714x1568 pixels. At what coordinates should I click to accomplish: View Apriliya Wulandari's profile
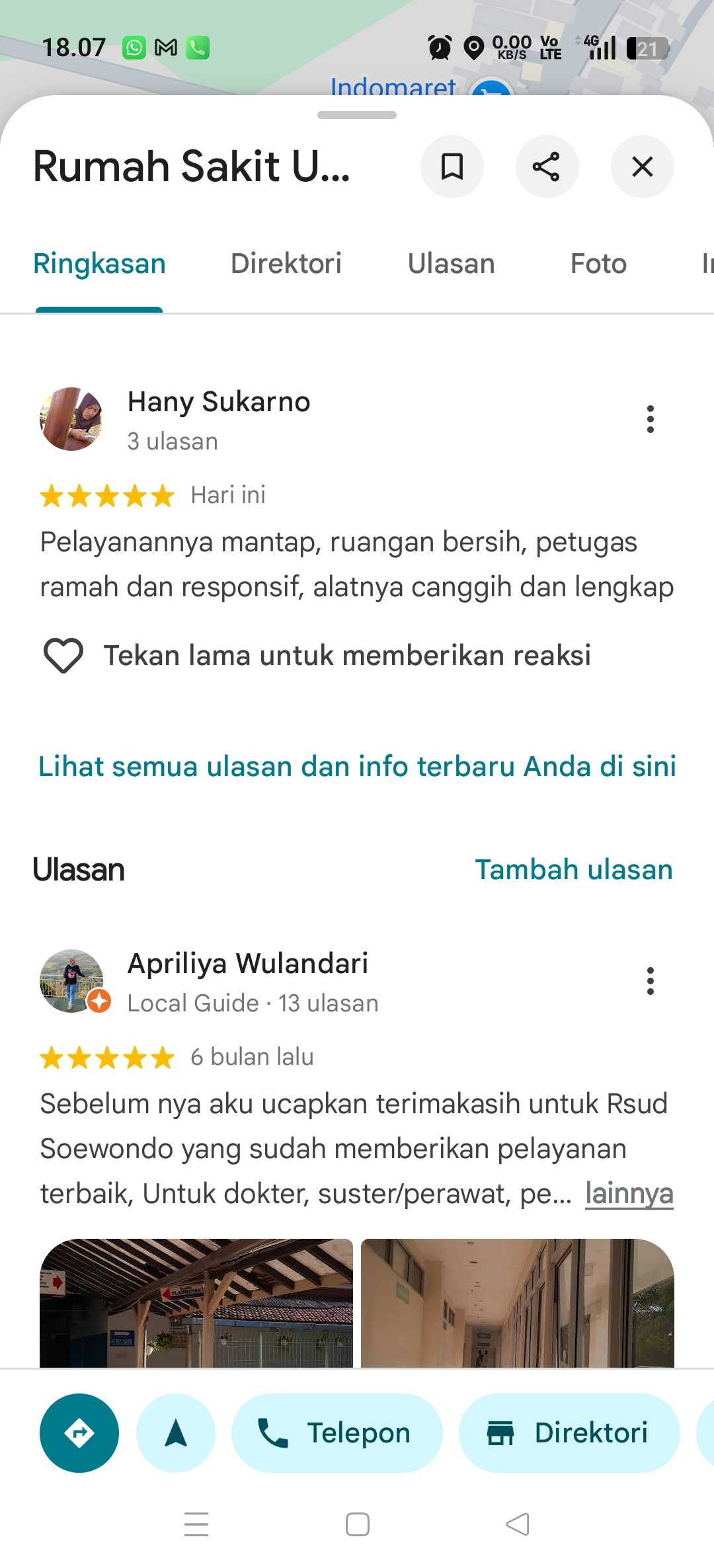coord(247,964)
